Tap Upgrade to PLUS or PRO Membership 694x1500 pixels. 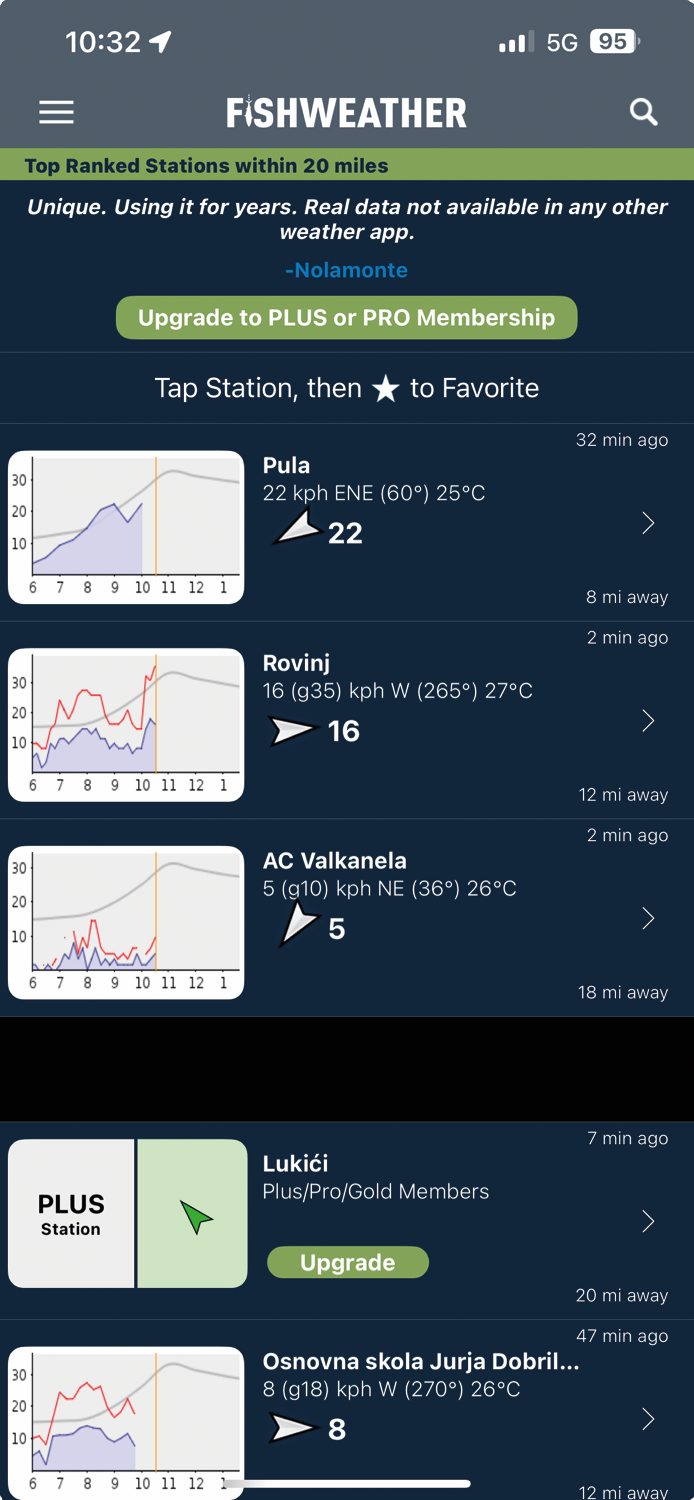coord(347,317)
